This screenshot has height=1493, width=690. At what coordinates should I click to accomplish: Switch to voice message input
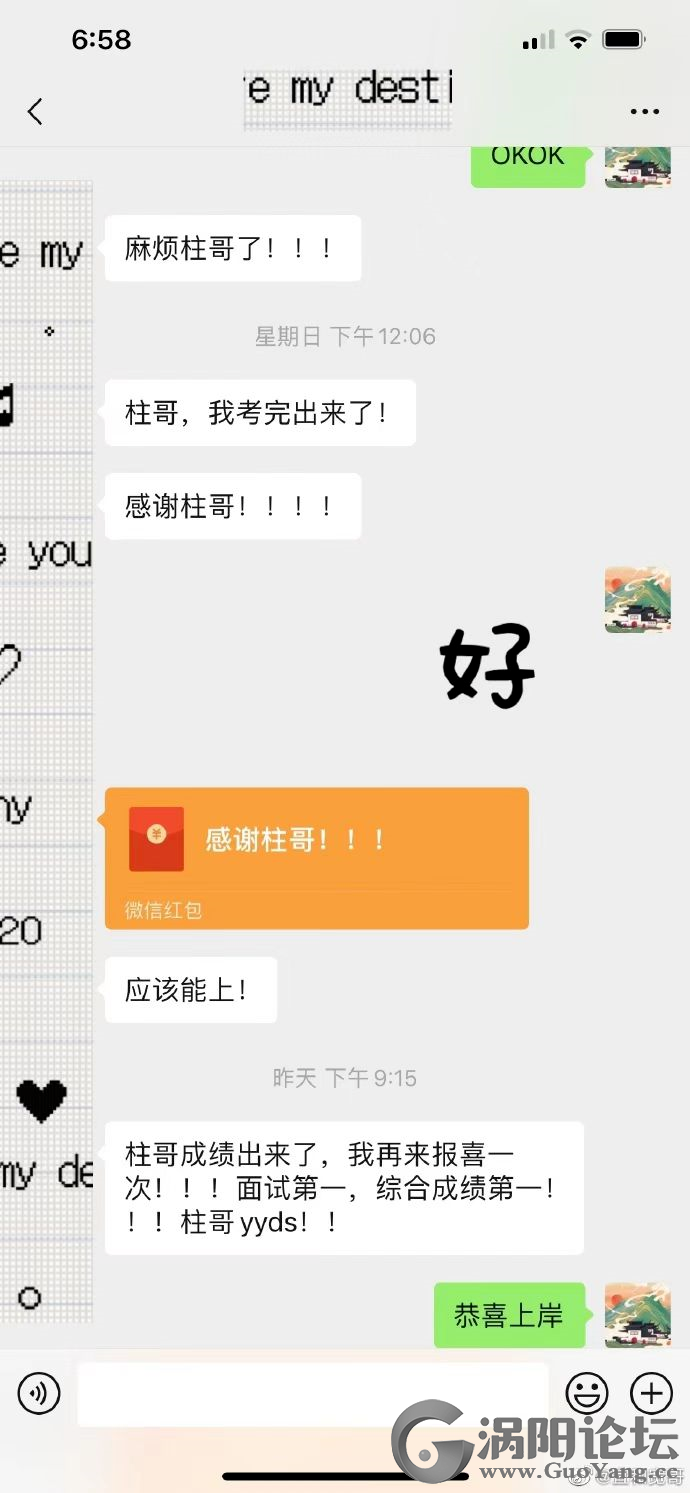pos(40,1392)
